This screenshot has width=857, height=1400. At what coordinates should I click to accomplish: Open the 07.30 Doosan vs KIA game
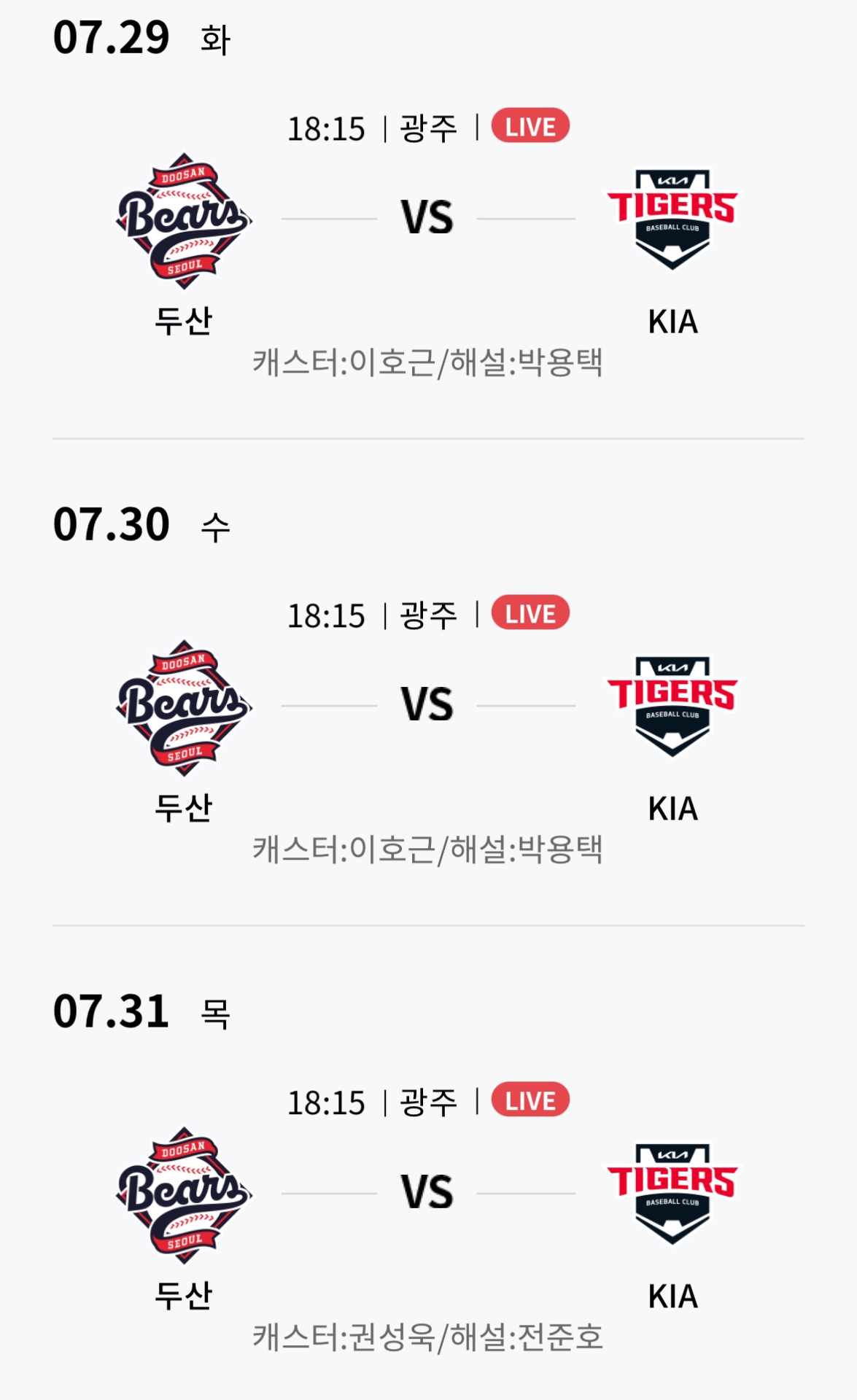(x=427, y=705)
